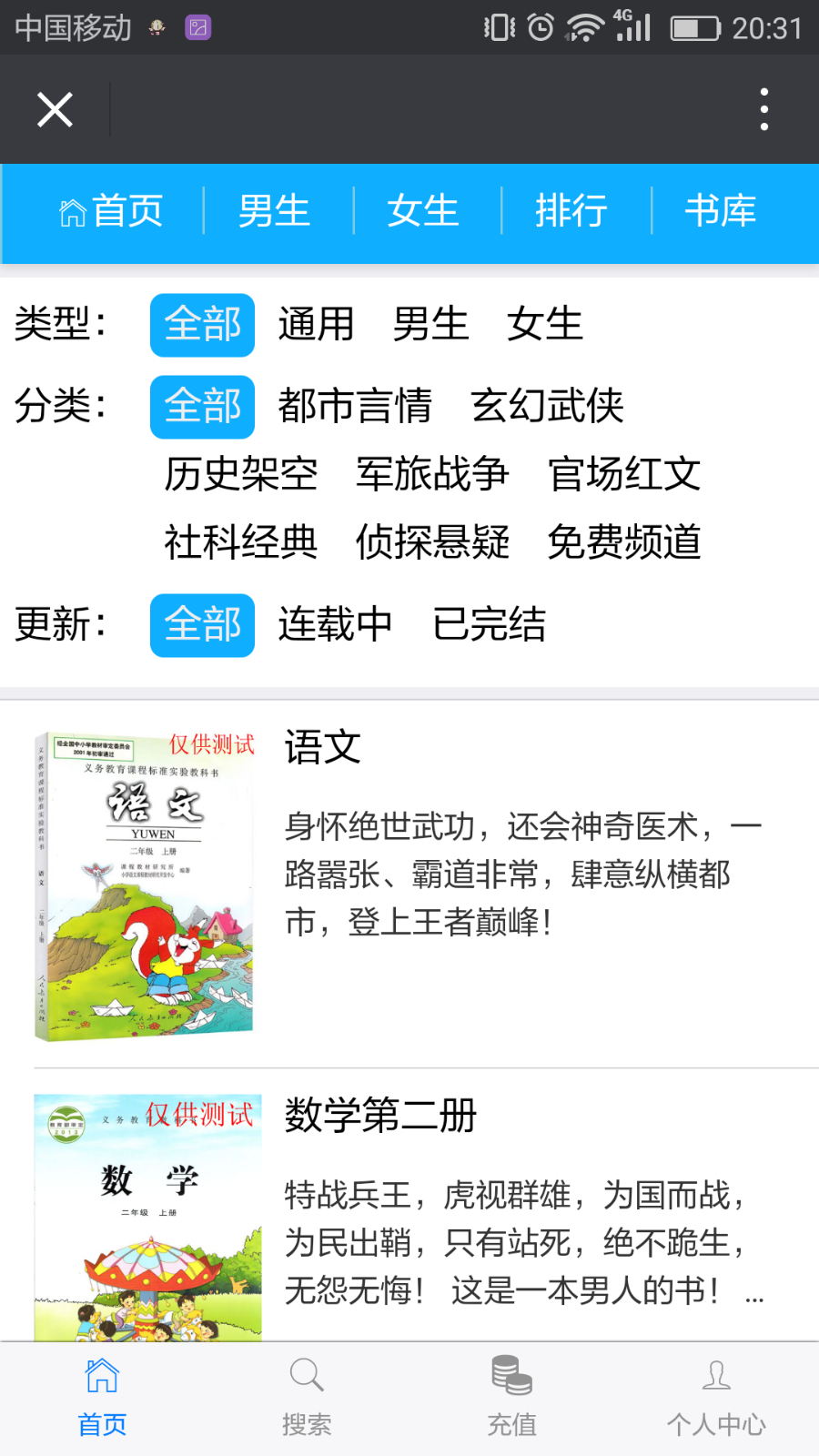Open the 玄幻武侠 category
819x1456 pixels.
[549, 408]
